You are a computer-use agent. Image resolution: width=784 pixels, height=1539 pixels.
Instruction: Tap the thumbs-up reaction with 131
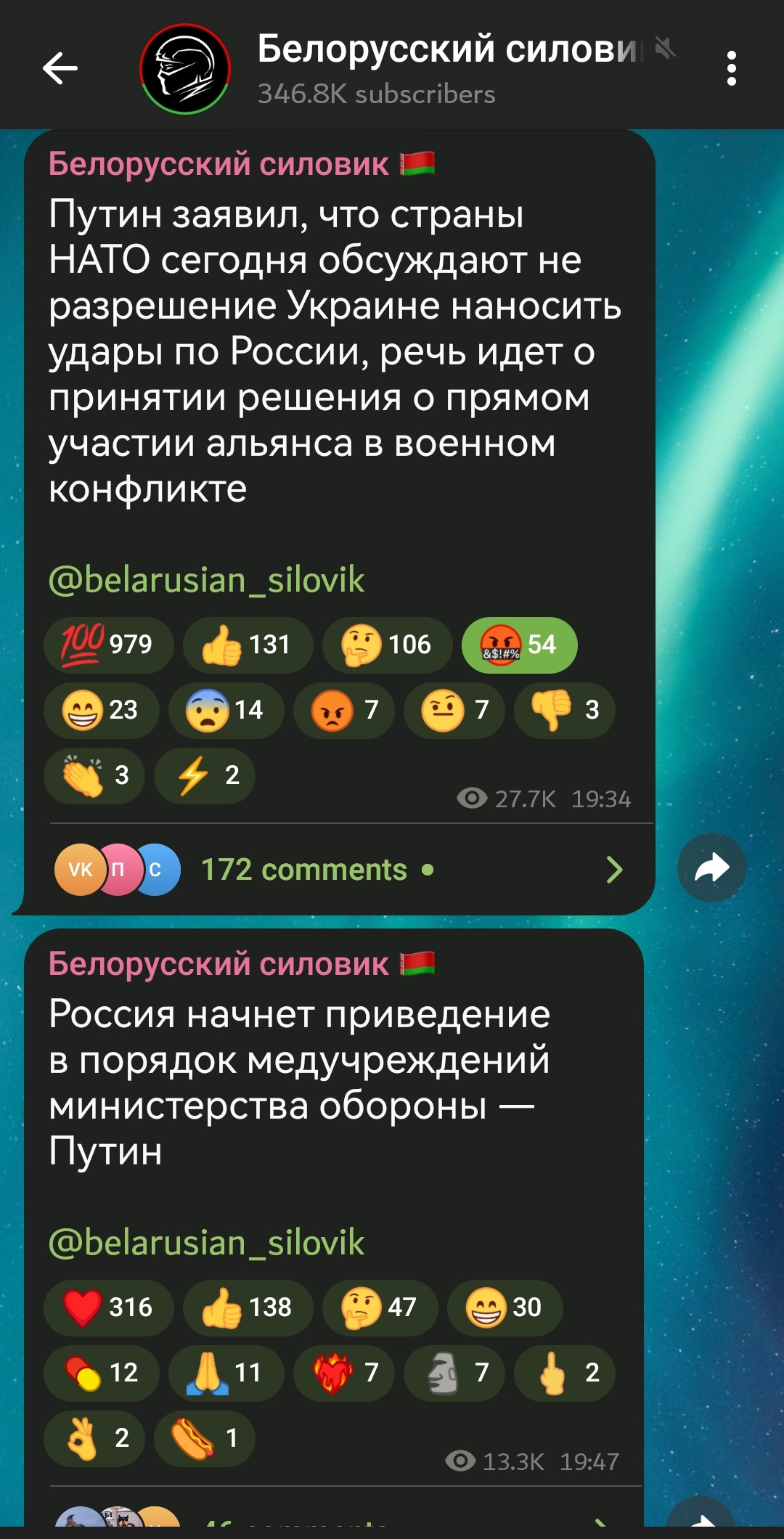[x=248, y=645]
